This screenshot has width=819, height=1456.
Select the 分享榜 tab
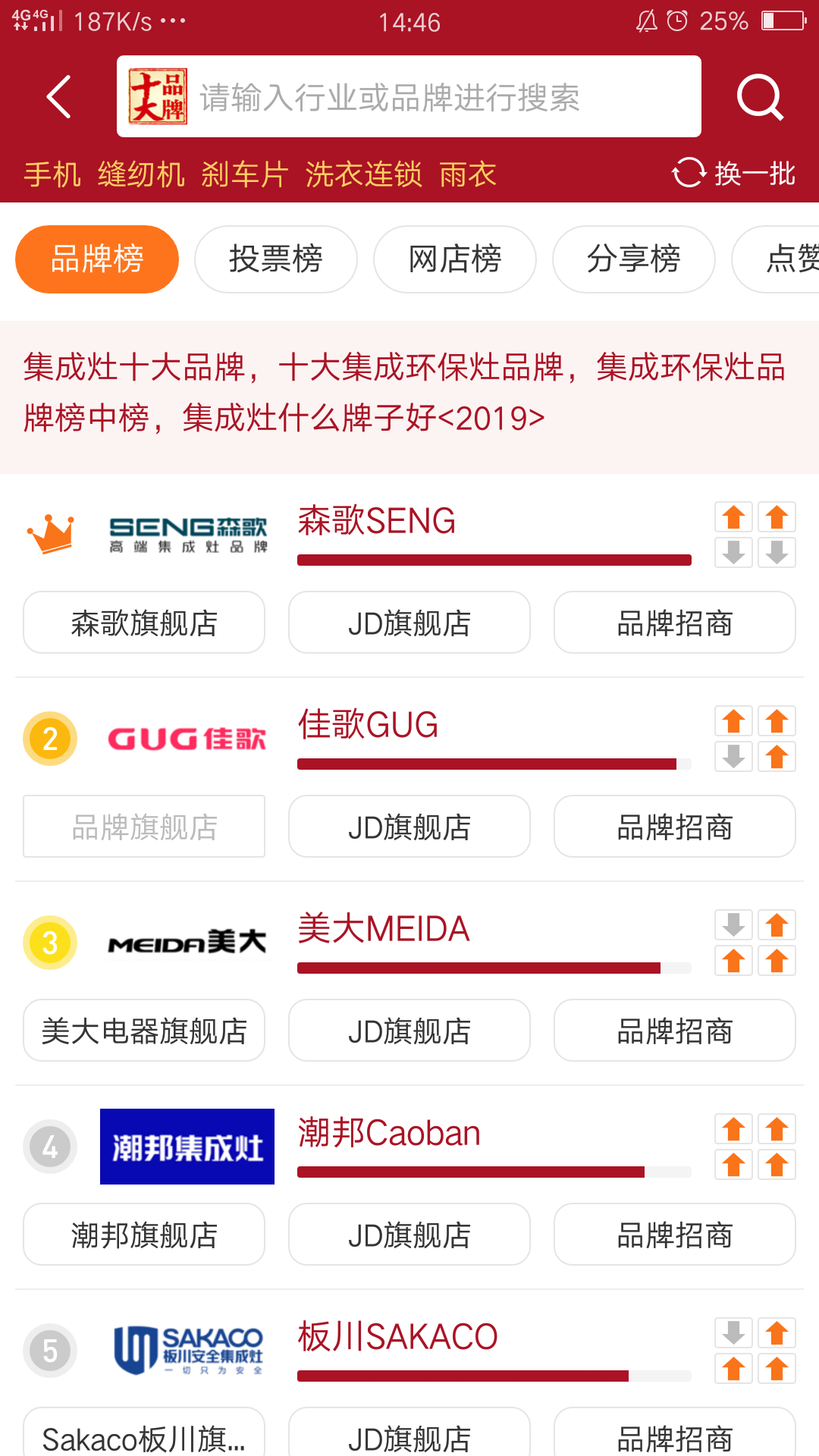tap(633, 259)
